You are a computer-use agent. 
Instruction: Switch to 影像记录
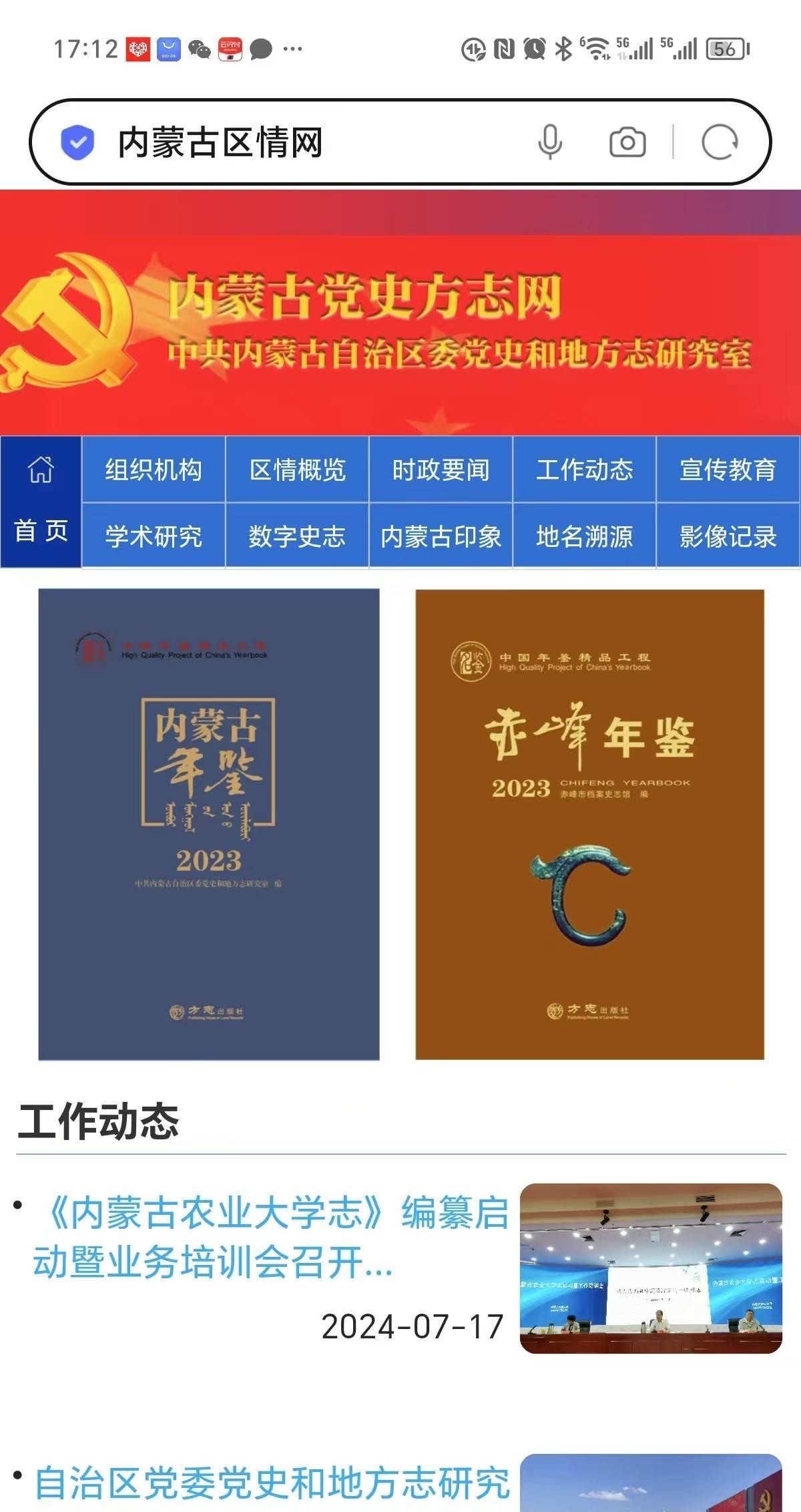728,536
